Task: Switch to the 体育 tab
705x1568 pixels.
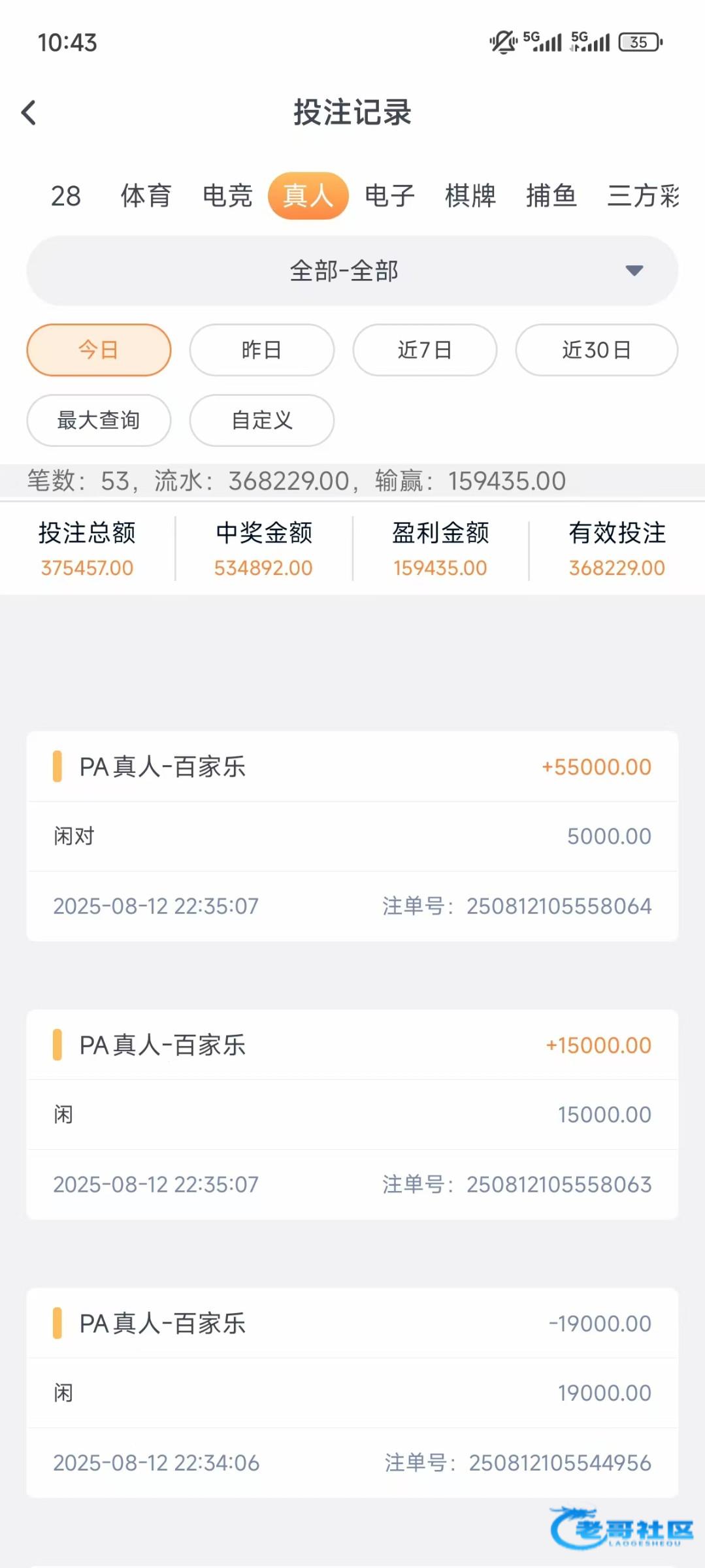Action: [146, 196]
